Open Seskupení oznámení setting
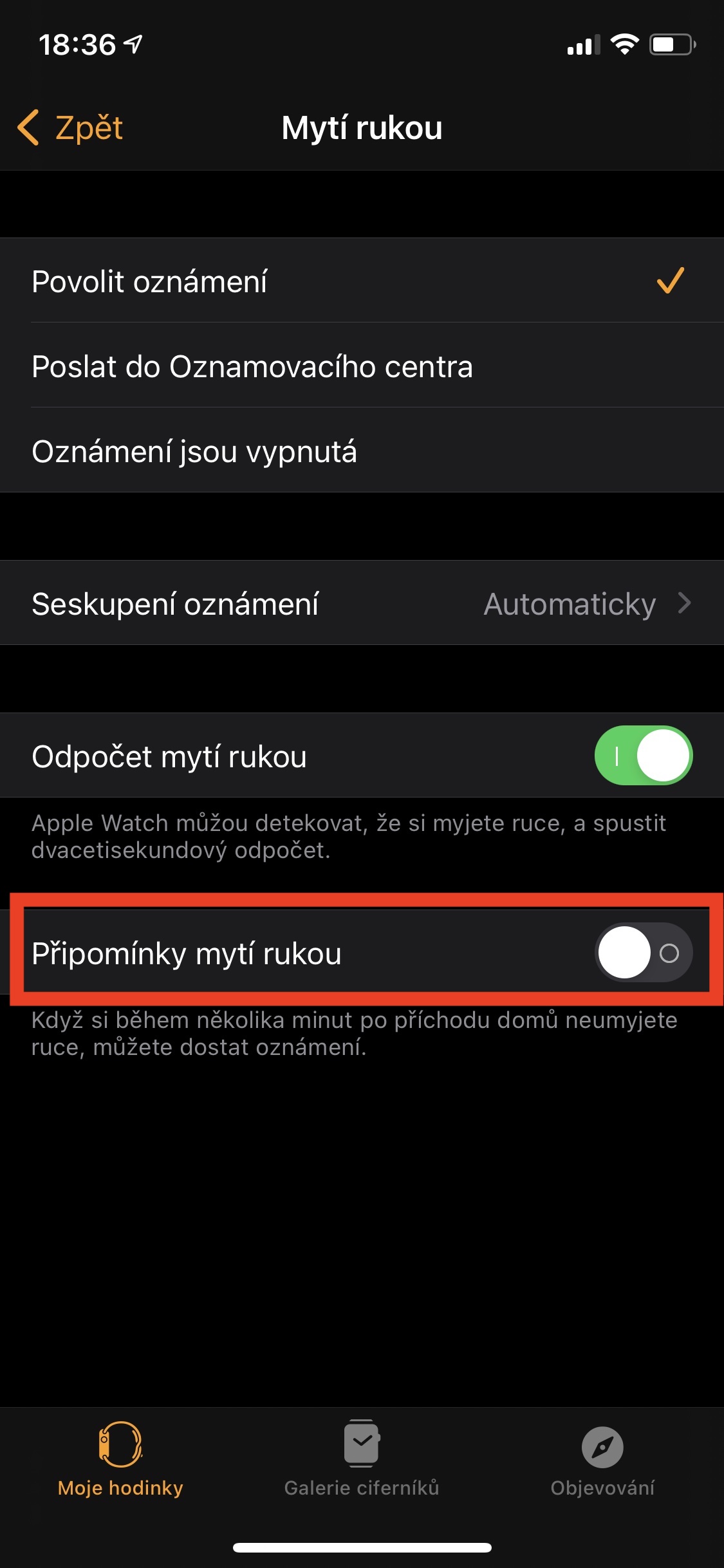Viewport: 724px width, 1568px height. [360, 603]
